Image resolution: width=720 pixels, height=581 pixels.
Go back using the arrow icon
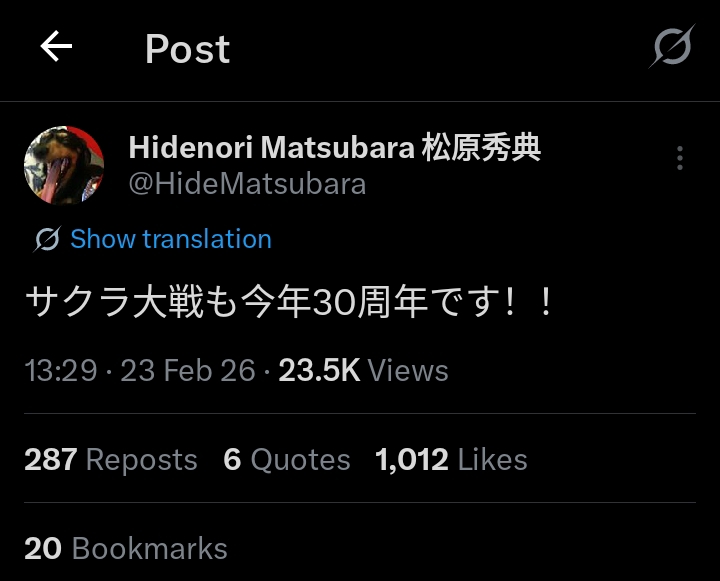pyautogui.click(x=56, y=47)
